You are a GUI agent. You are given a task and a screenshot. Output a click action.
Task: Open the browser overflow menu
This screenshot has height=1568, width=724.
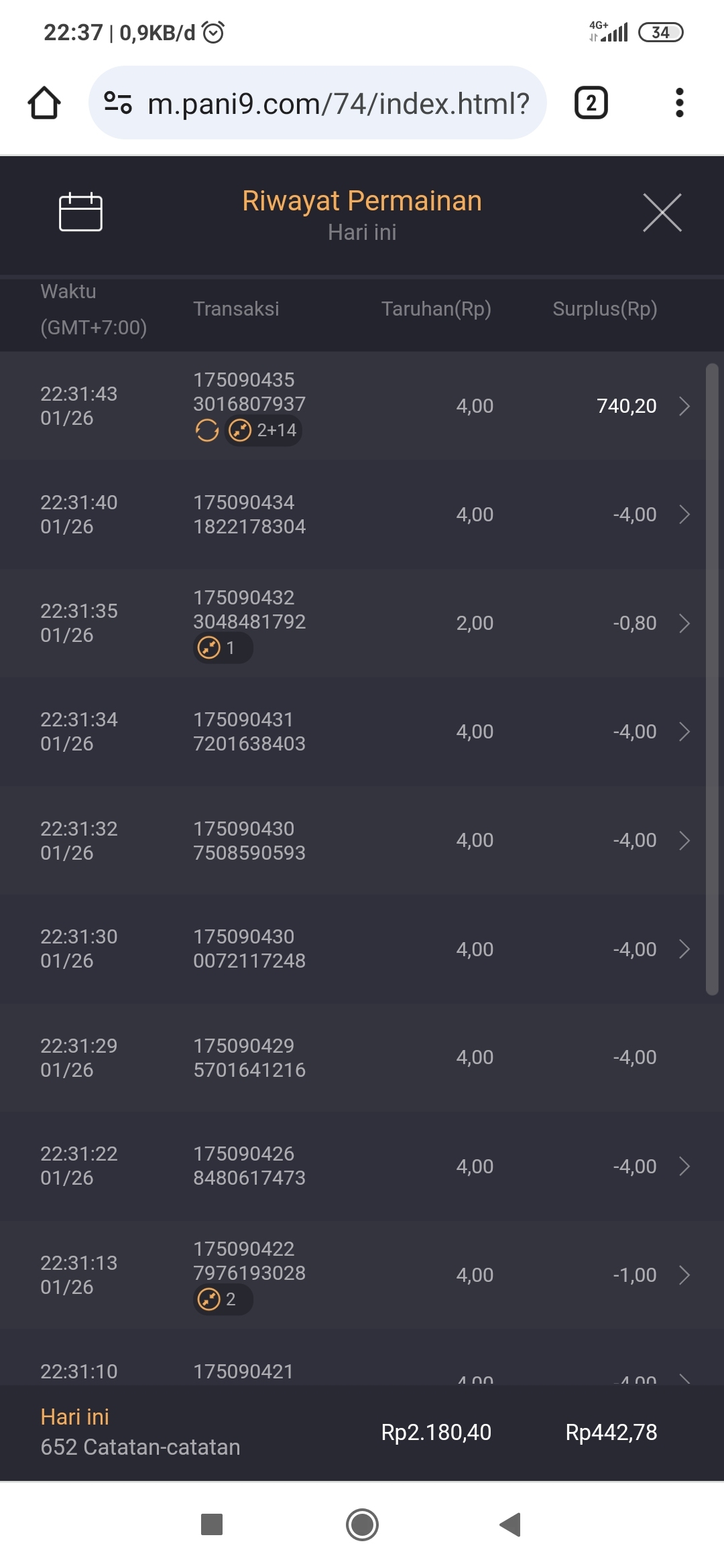click(x=679, y=103)
